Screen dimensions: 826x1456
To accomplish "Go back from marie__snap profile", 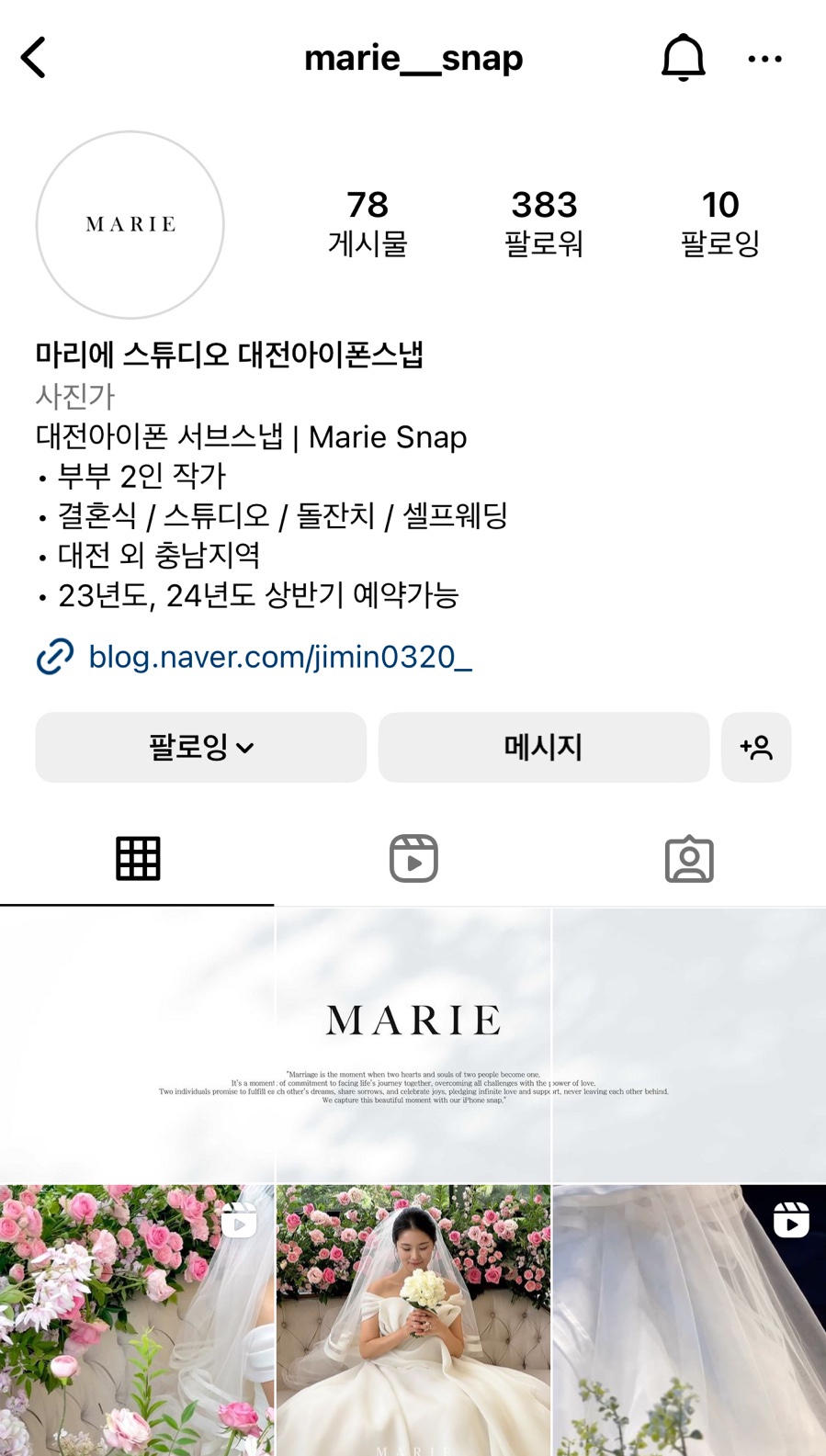I will [34, 58].
